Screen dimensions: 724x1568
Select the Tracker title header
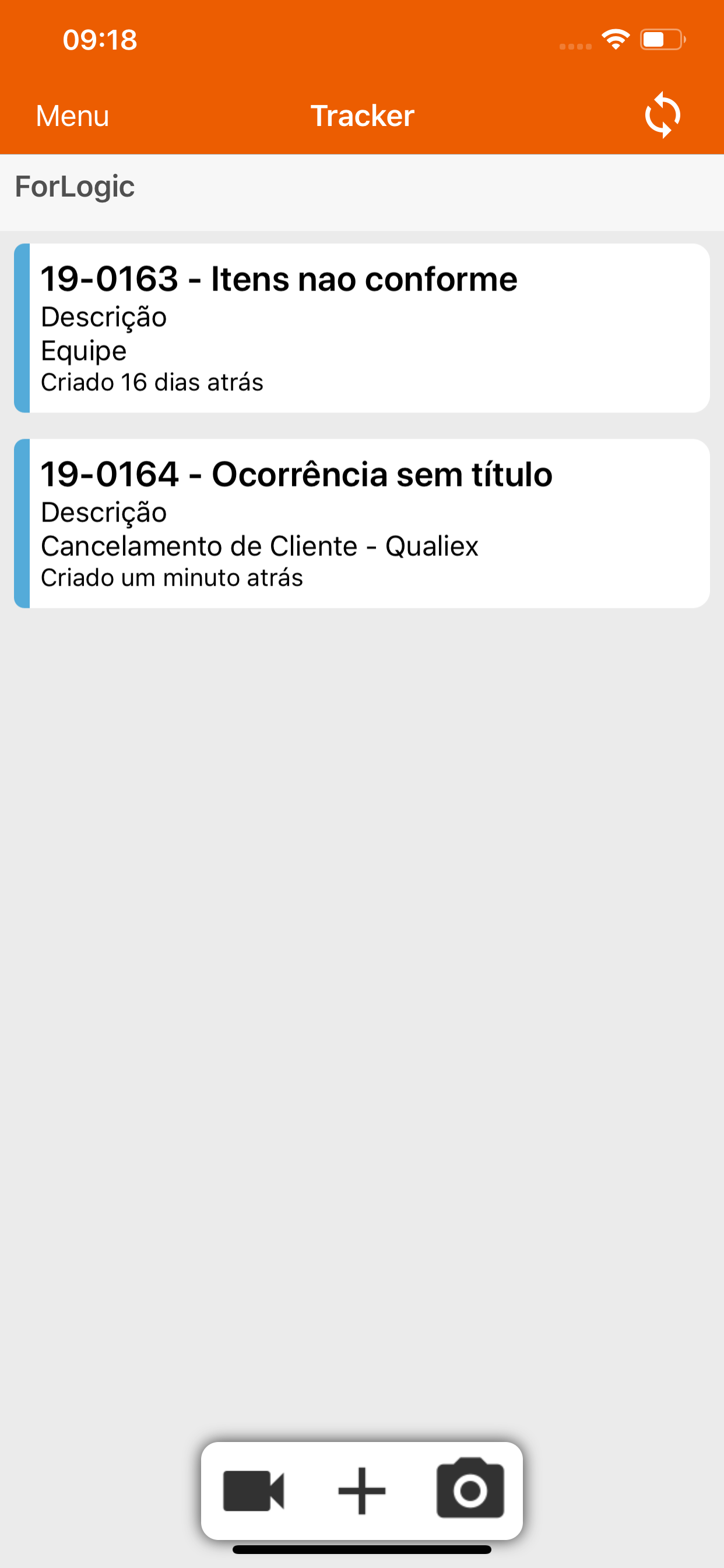point(362,114)
